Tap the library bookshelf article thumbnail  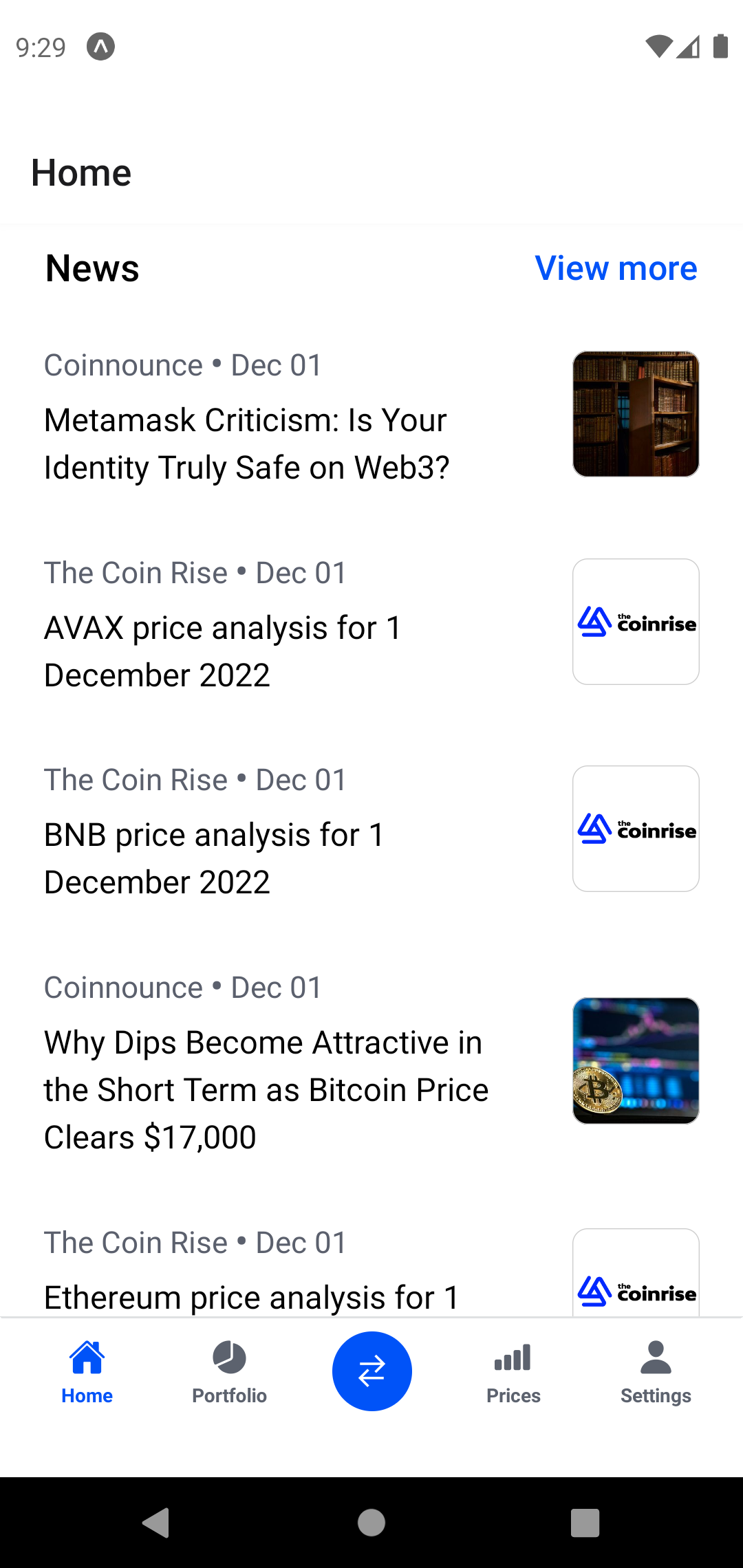point(635,413)
